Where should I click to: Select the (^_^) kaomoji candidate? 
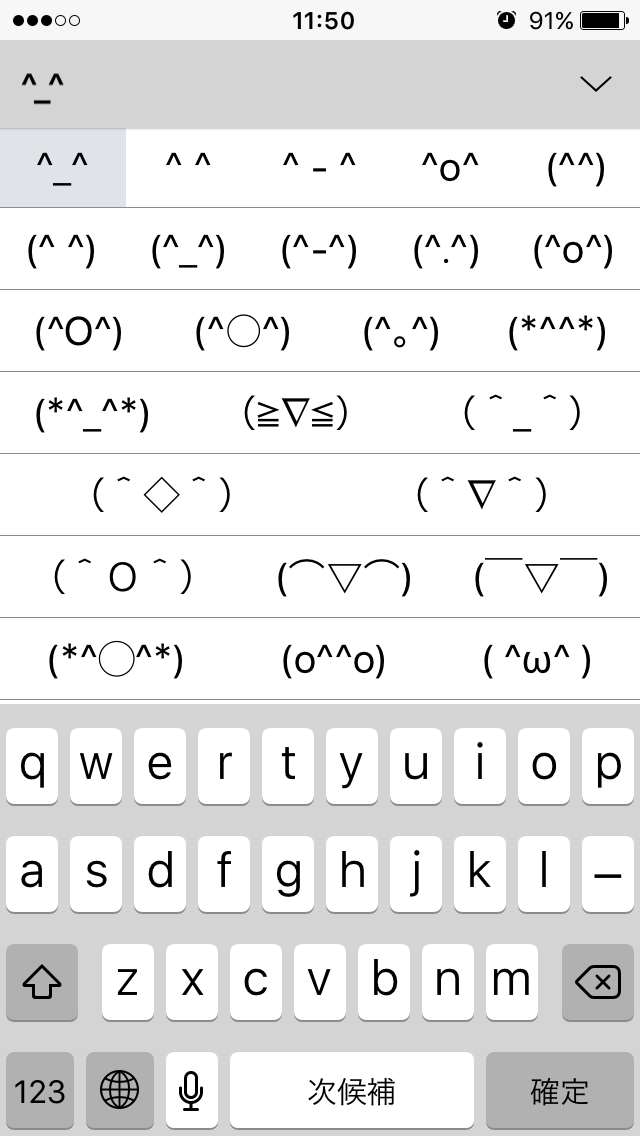(188, 250)
